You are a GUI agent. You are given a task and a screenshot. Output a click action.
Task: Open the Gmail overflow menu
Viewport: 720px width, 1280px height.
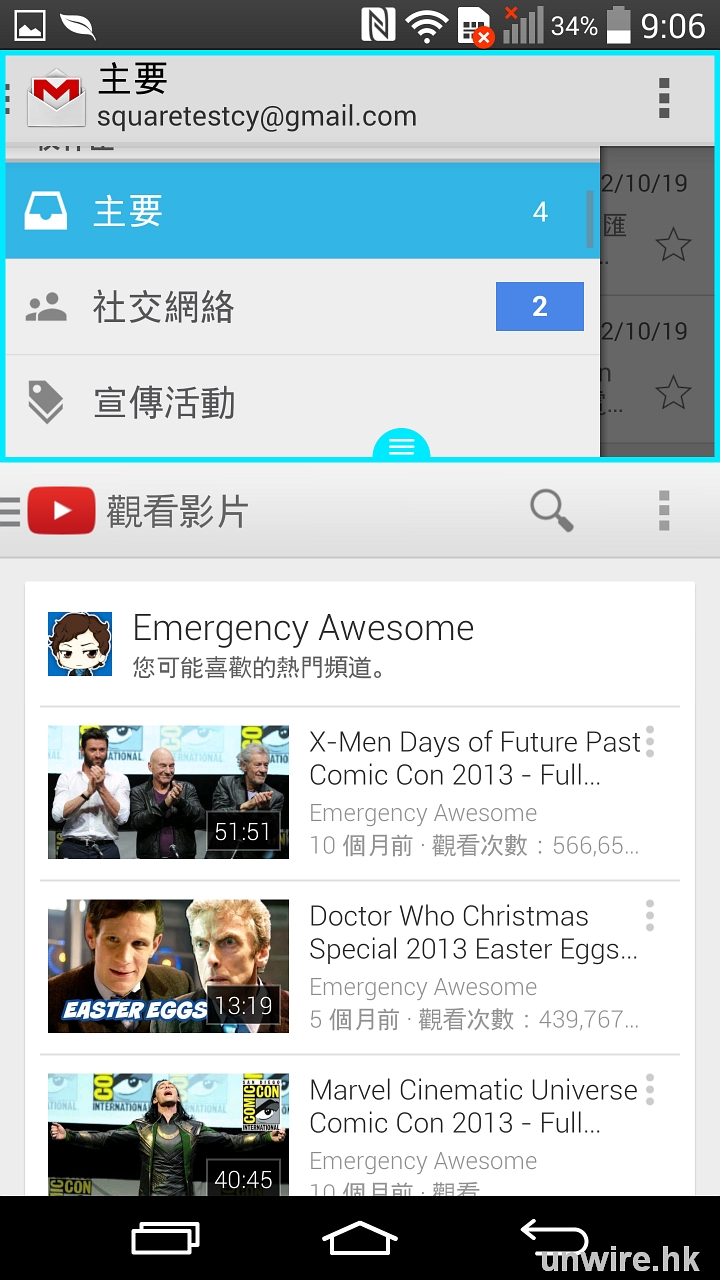[664, 98]
